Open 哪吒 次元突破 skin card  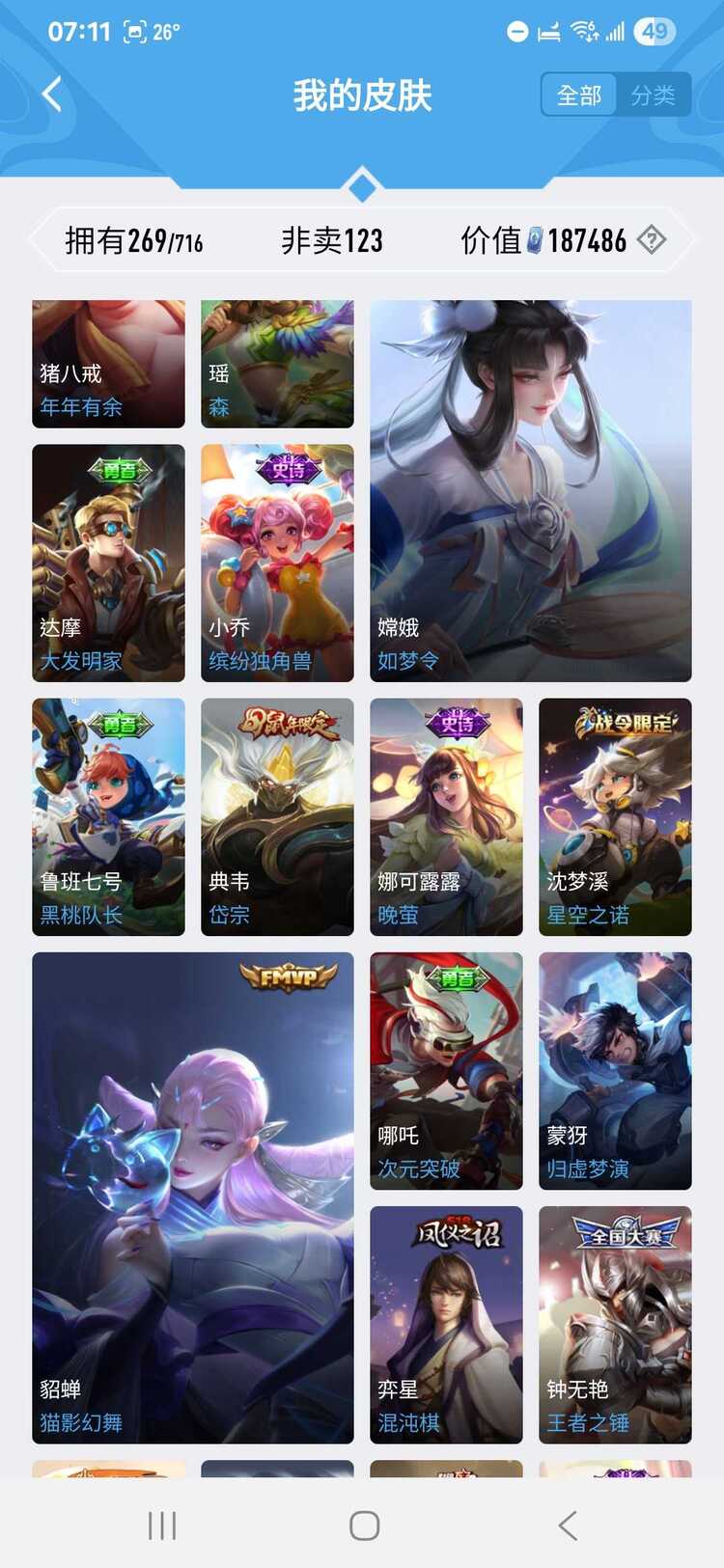[446, 1070]
